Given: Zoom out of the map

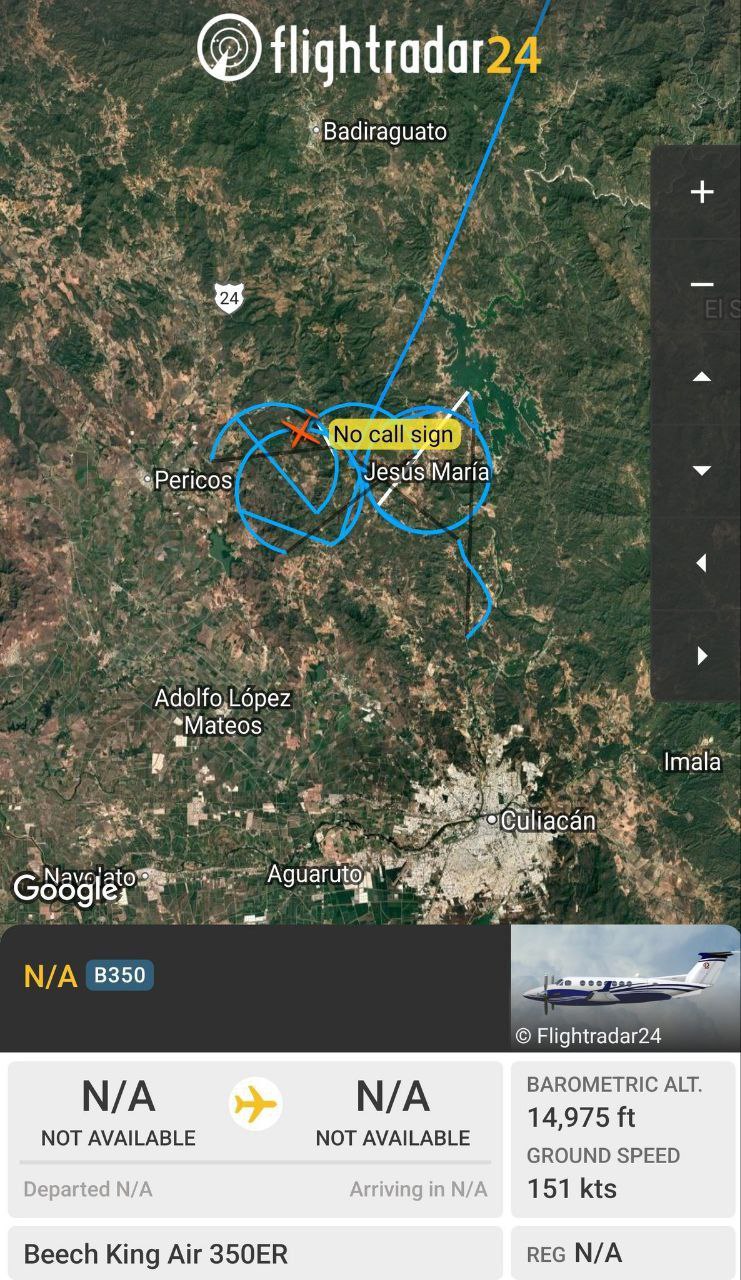Looking at the screenshot, I should [702, 285].
